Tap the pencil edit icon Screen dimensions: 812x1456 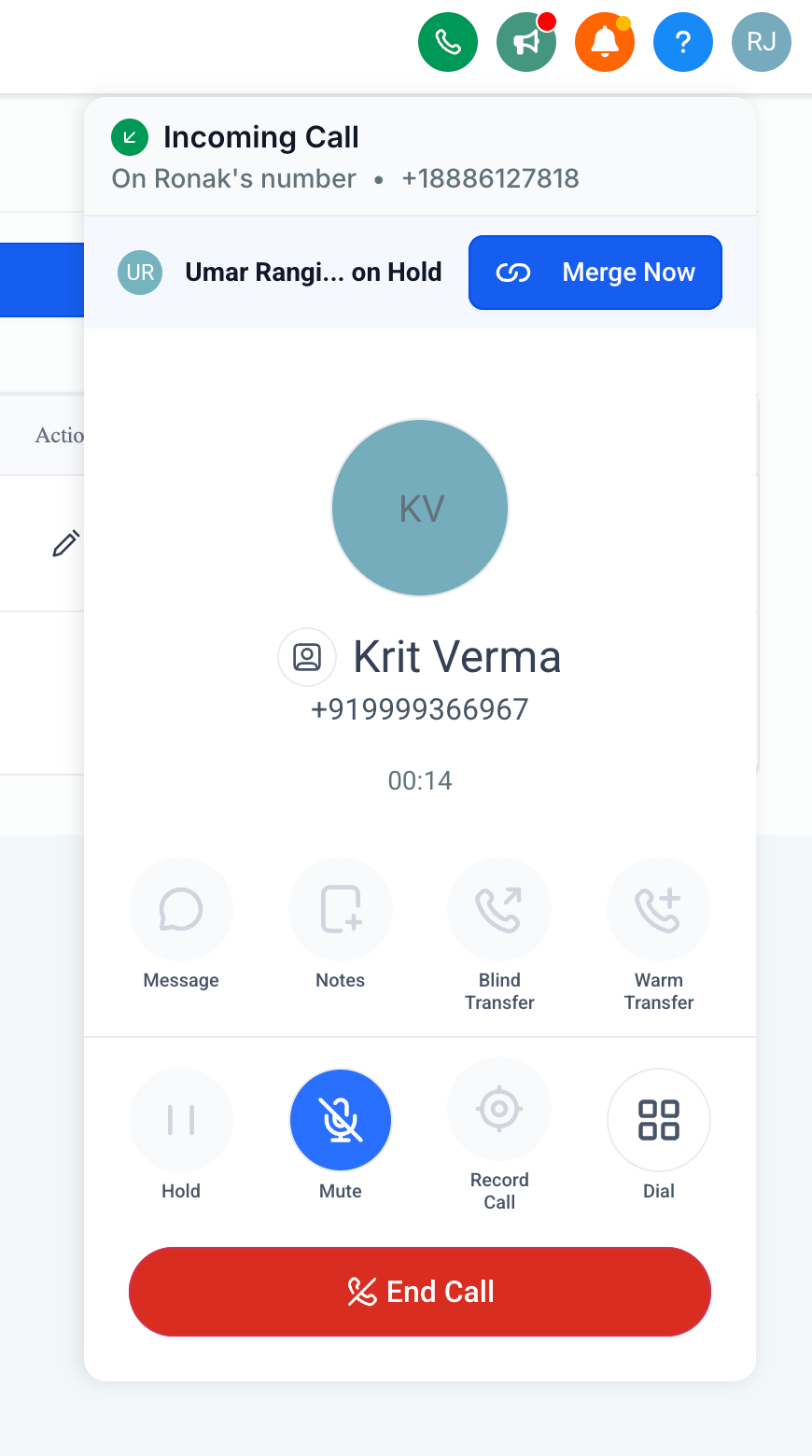coord(65,544)
